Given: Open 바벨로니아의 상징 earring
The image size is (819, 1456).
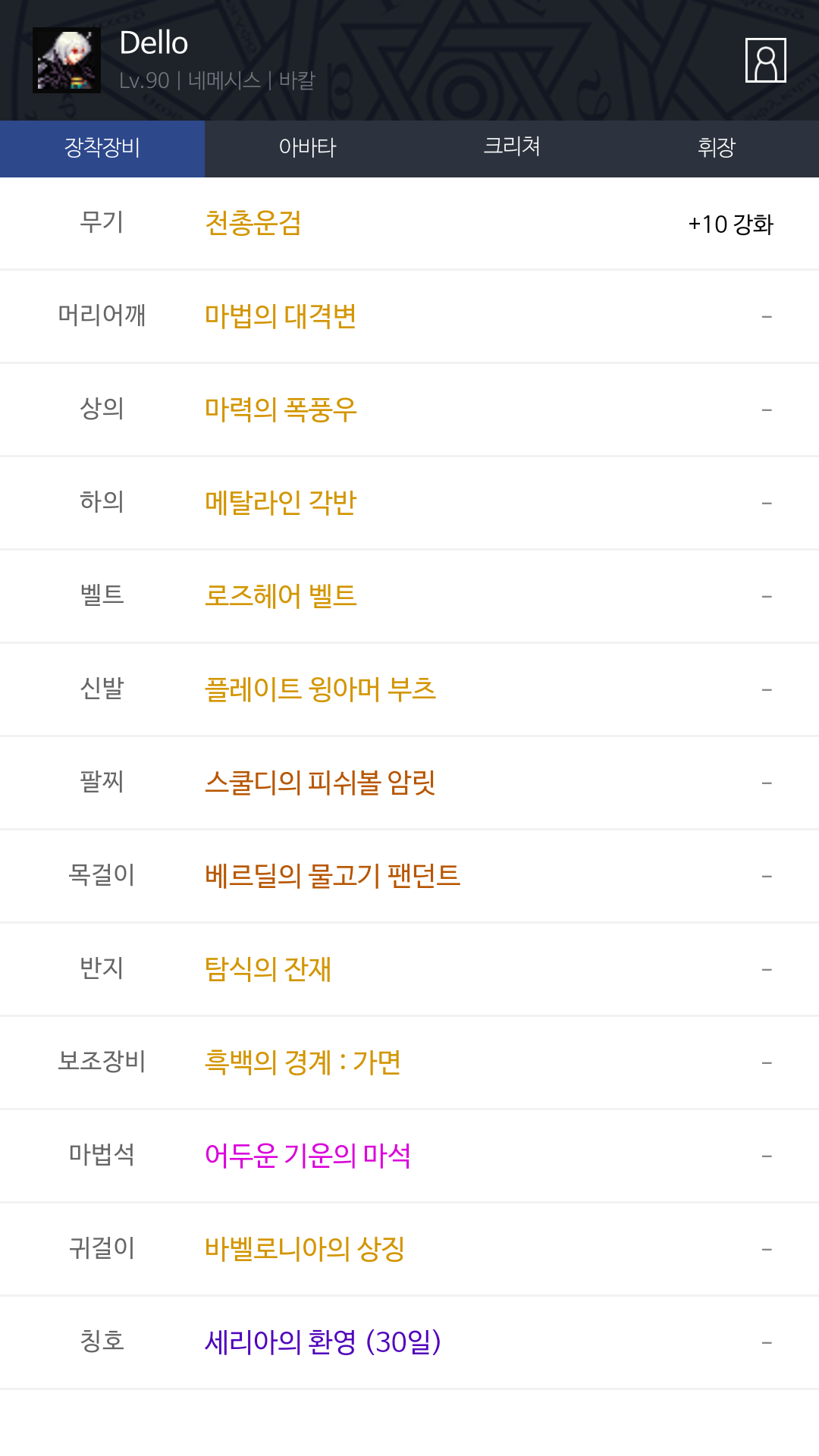Looking at the screenshot, I should point(305,1249).
